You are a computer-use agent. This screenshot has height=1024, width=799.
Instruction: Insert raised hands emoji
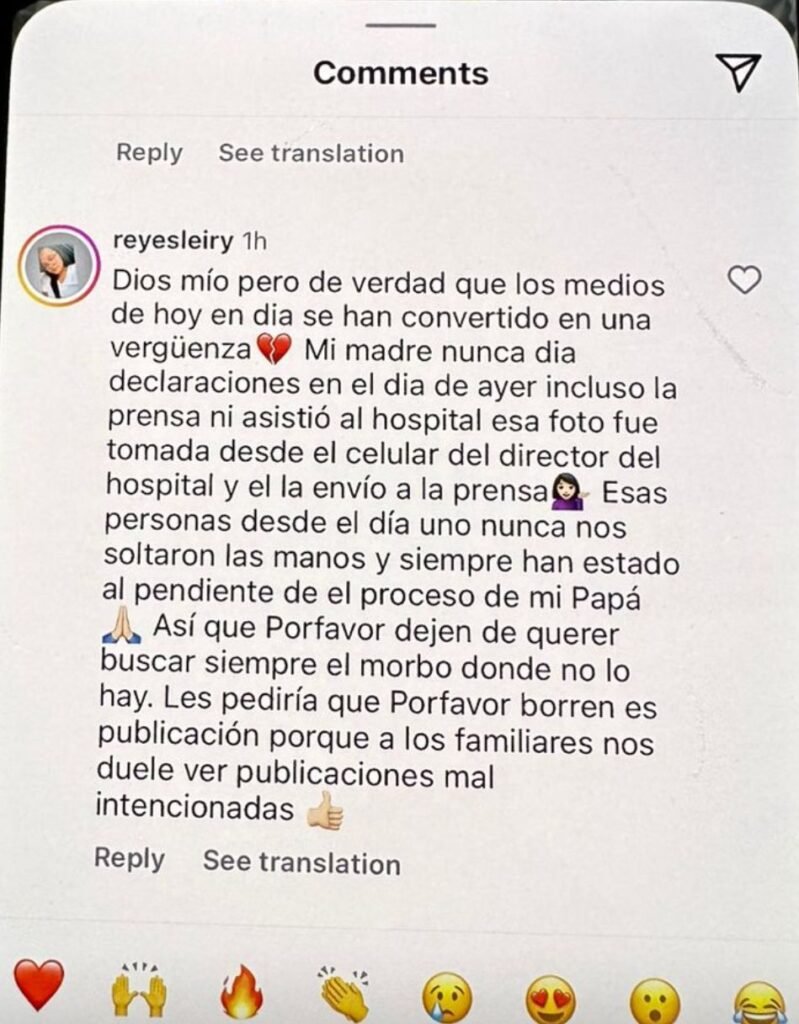[139, 992]
